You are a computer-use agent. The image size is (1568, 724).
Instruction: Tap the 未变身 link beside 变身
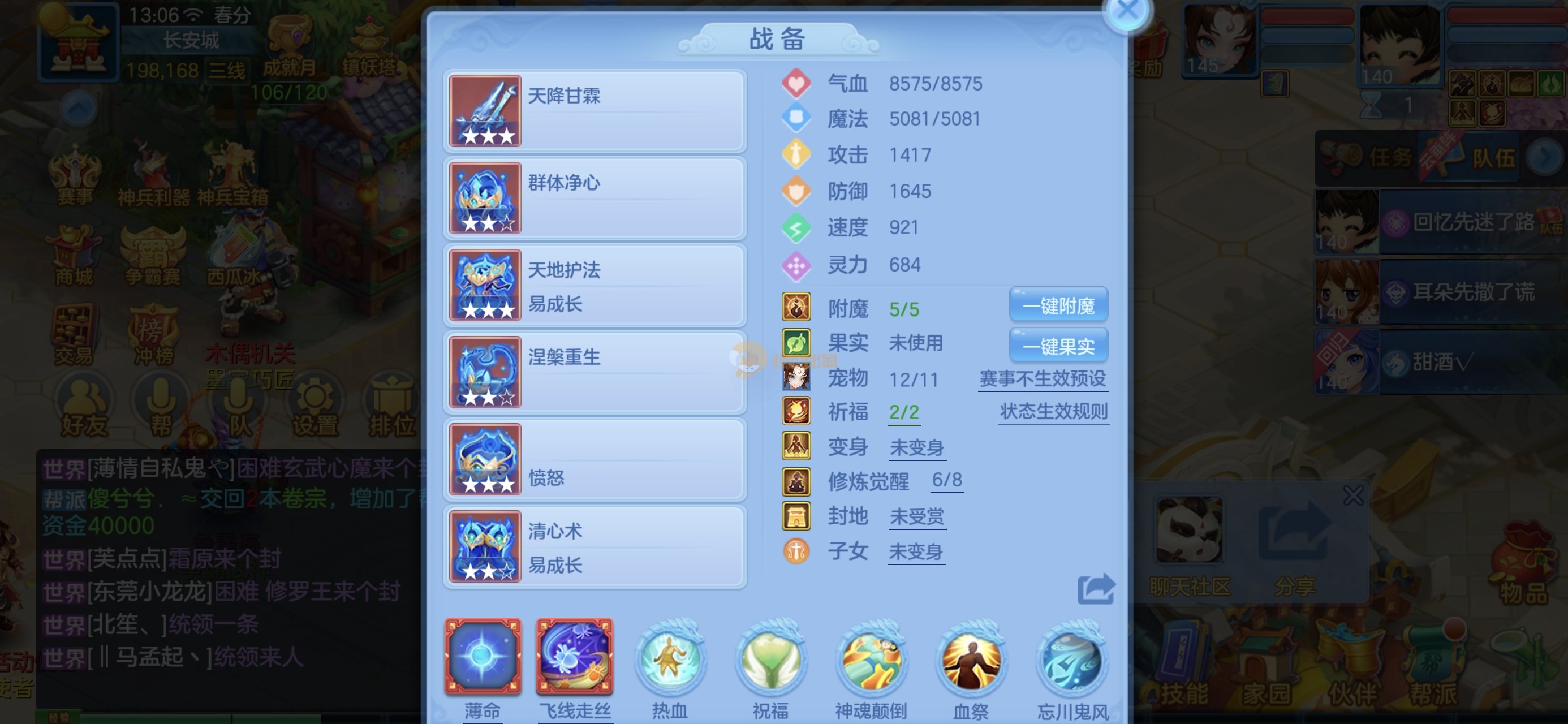pyautogui.click(x=916, y=447)
